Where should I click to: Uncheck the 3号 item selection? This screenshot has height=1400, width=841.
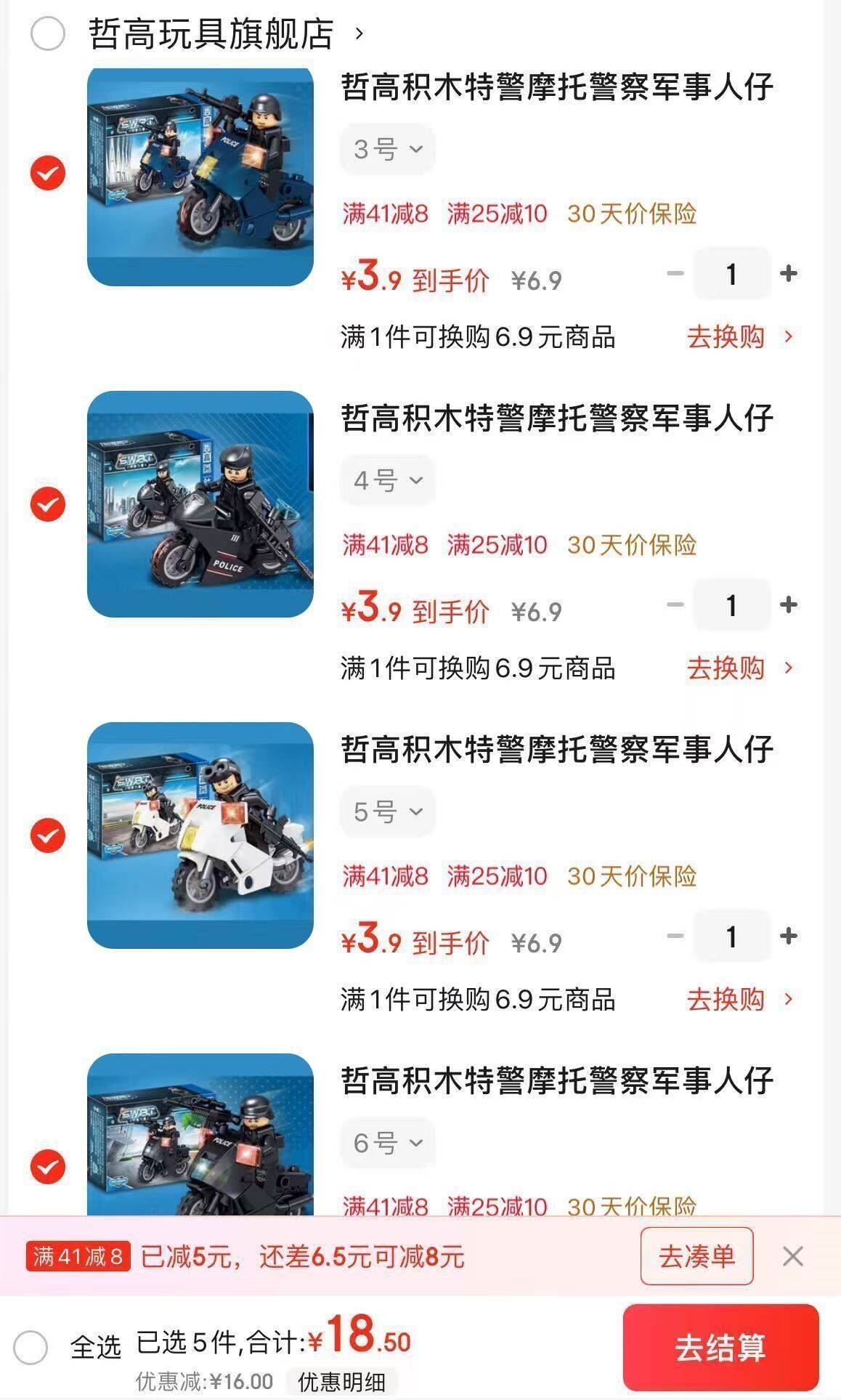(46, 174)
